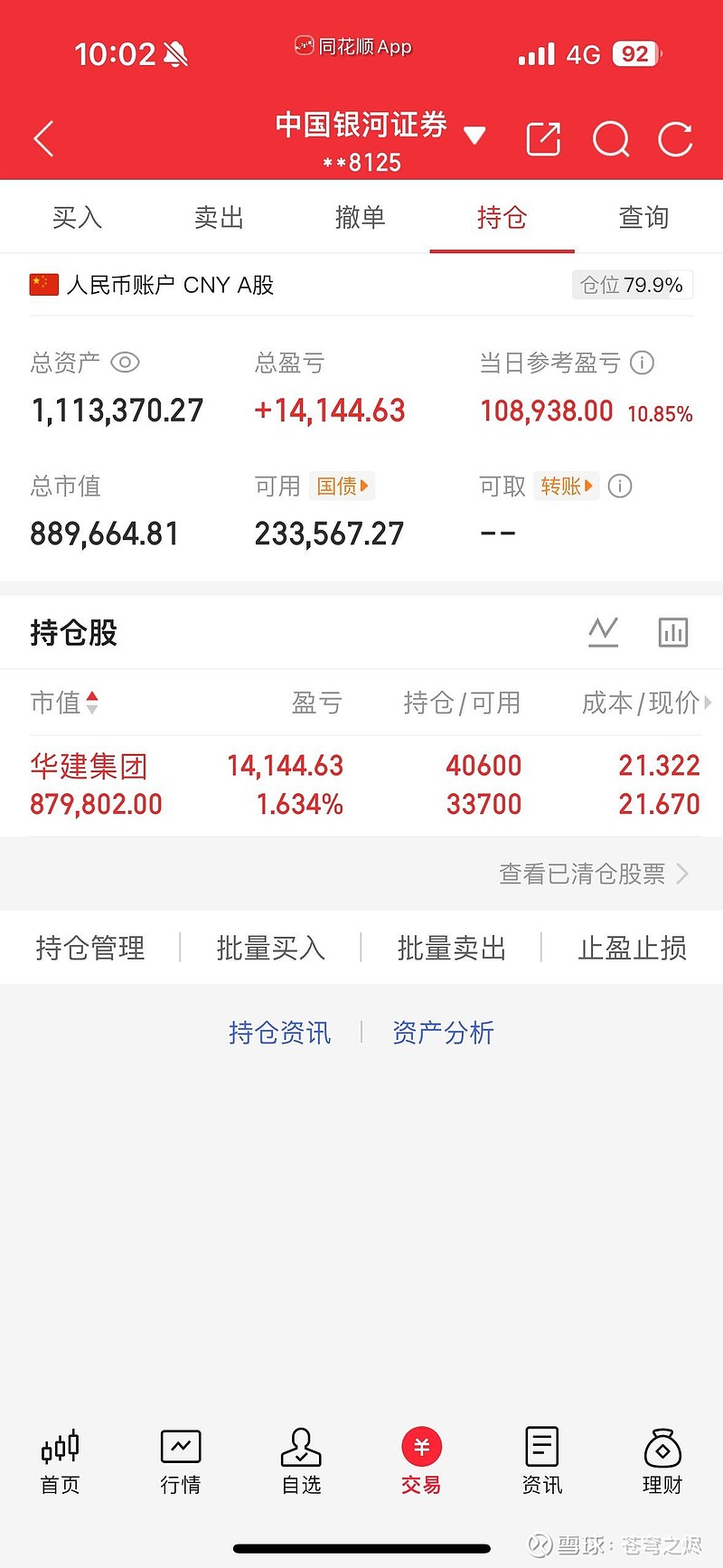The image size is (723, 1568).
Task: Tap the 转账 chip next to 可取
Action: (566, 486)
